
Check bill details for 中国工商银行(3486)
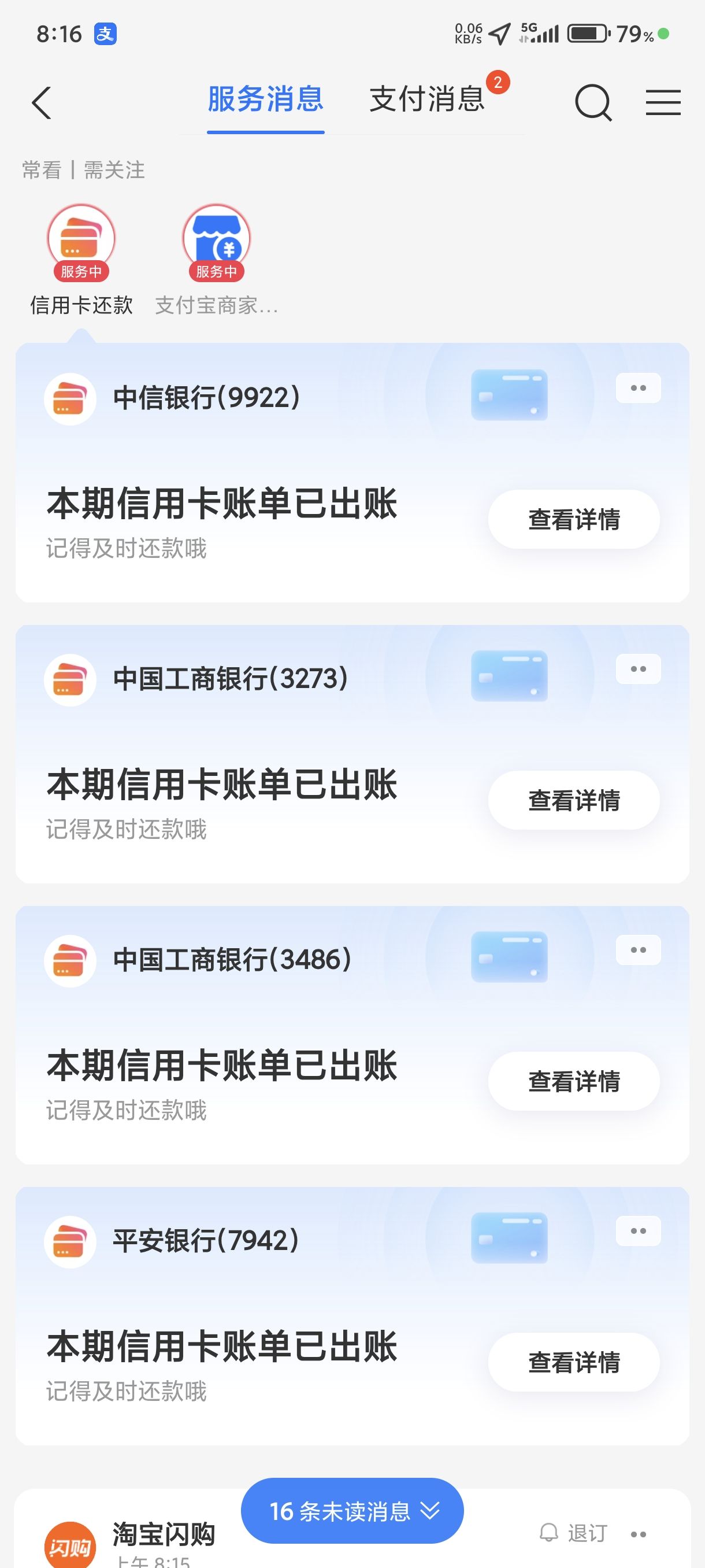[x=574, y=1081]
